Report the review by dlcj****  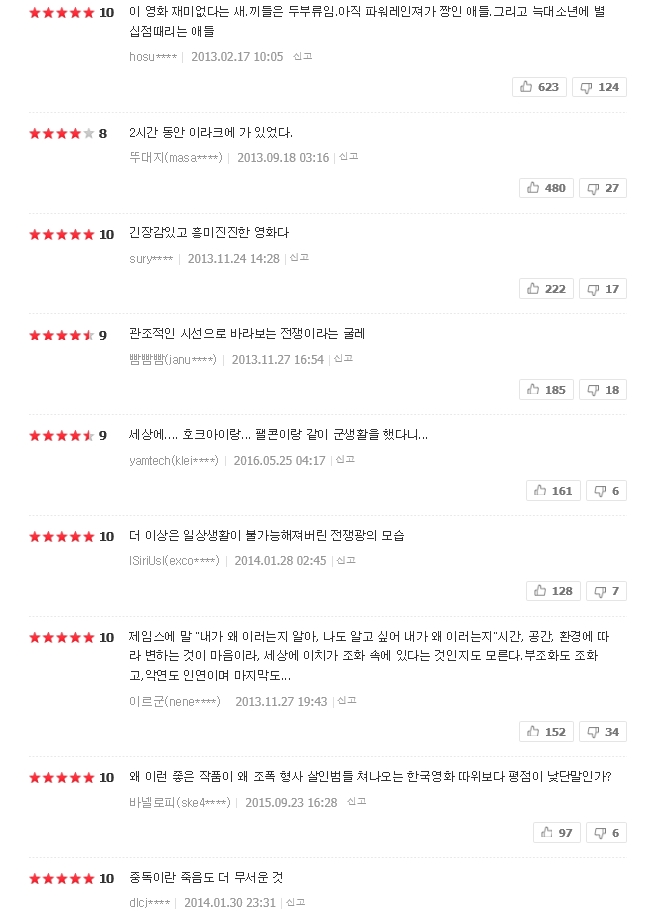[295, 902]
